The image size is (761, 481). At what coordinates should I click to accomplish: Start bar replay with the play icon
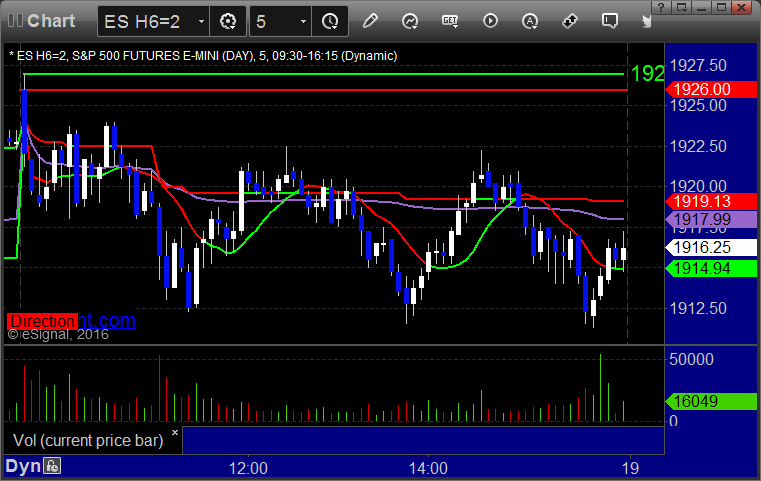coord(490,20)
